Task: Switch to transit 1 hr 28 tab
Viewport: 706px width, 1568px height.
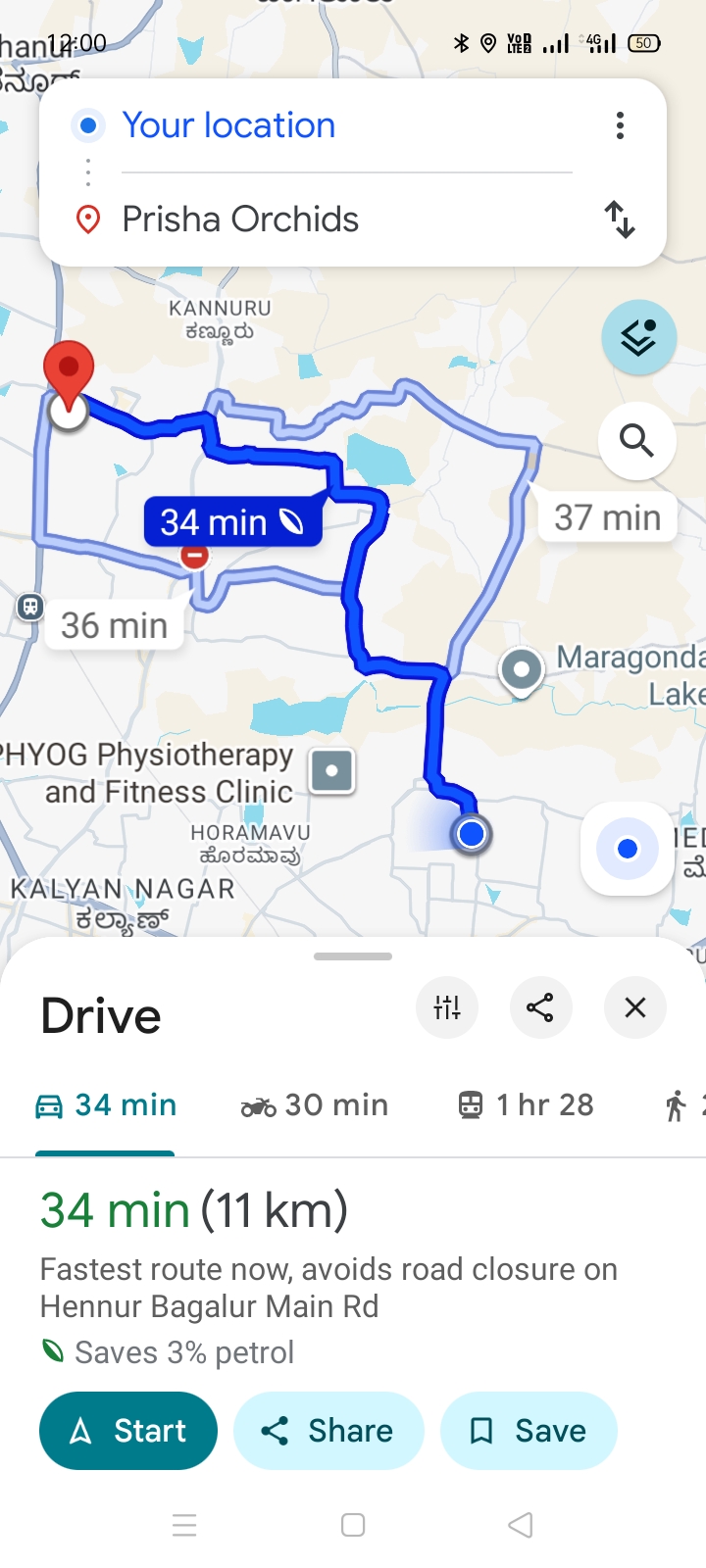Action: pos(526,1105)
